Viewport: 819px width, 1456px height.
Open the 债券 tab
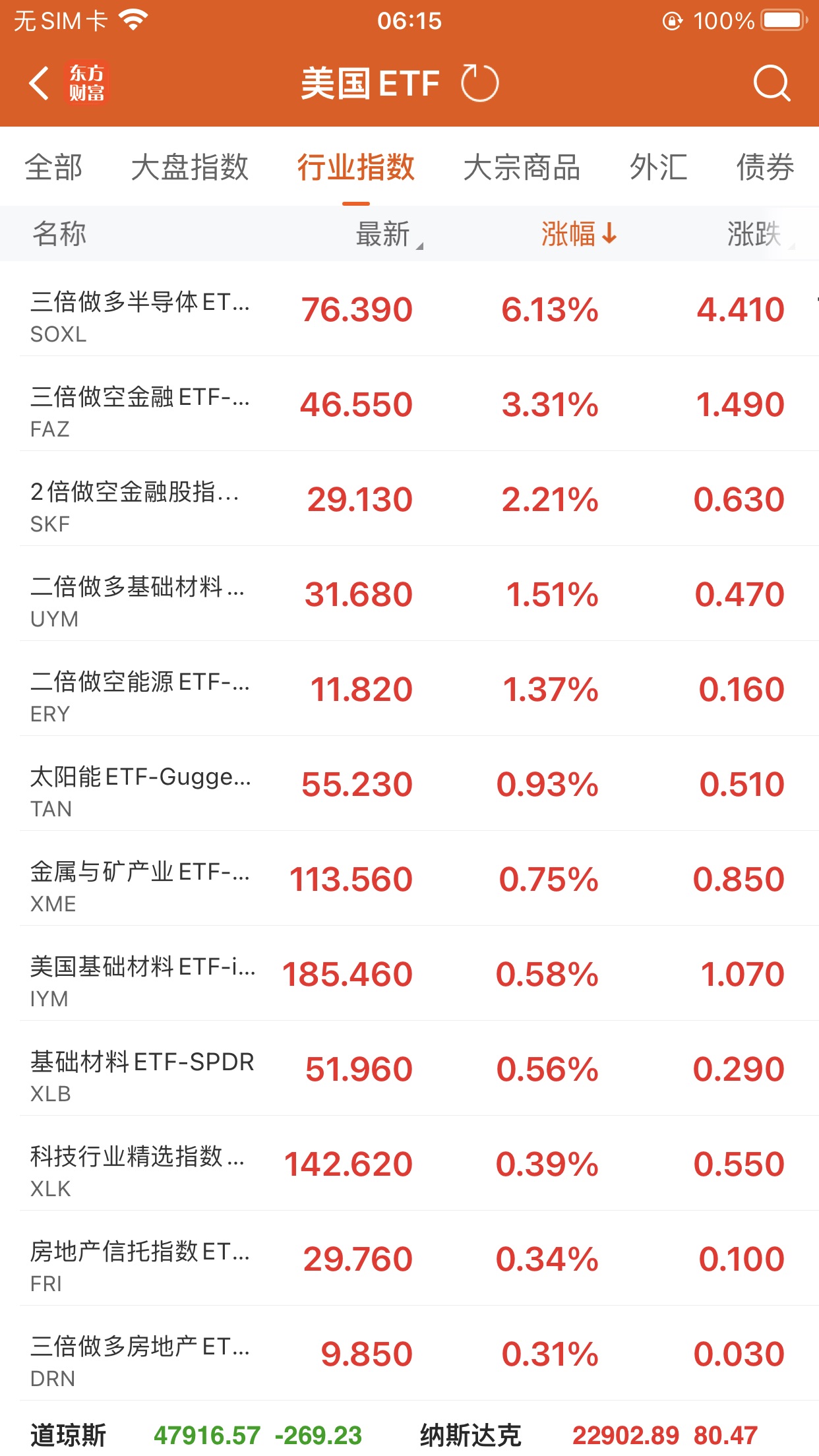pos(765,167)
